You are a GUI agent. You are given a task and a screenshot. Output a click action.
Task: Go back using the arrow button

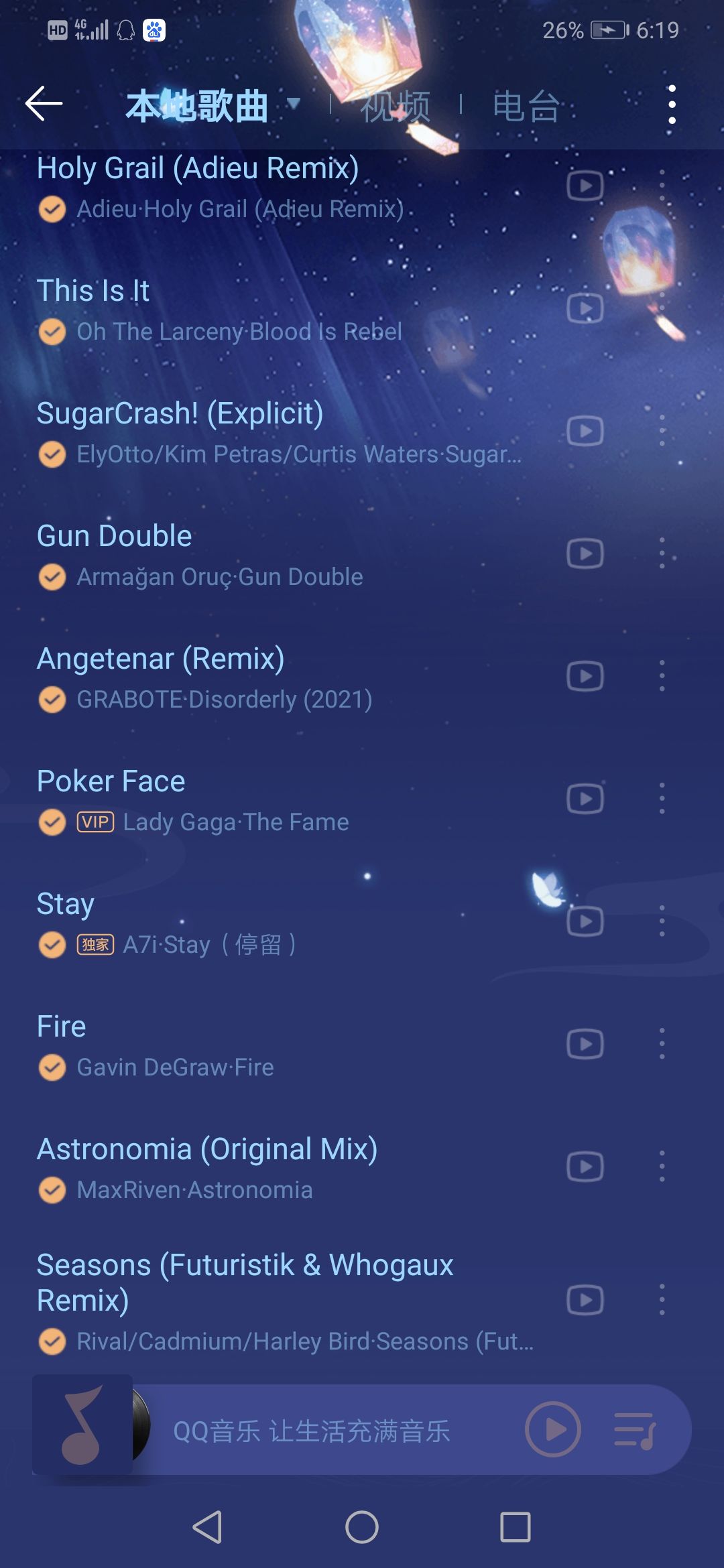point(43,105)
